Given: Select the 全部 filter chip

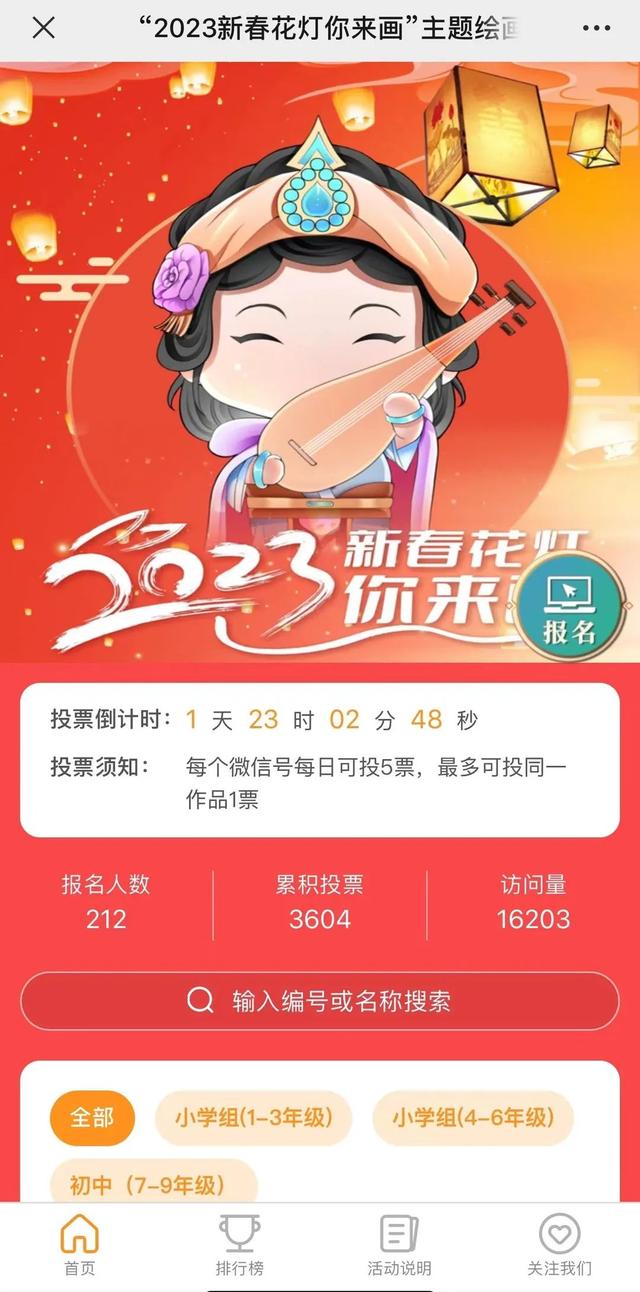Looking at the screenshot, I should [x=92, y=1117].
